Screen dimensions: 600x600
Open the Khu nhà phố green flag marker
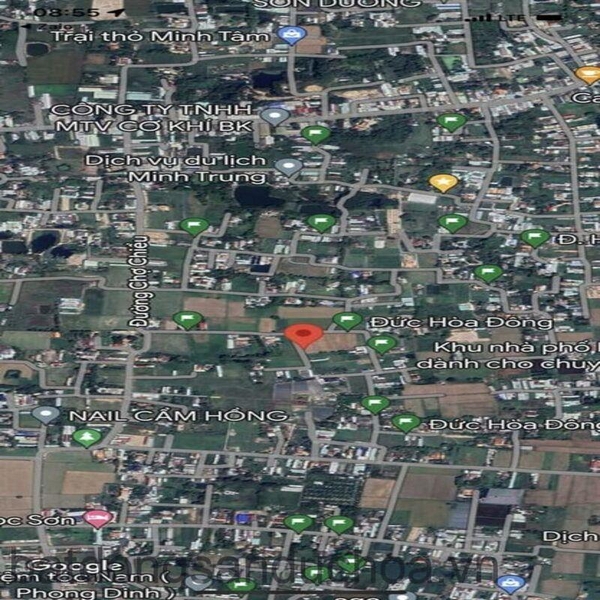pyautogui.click(x=381, y=344)
